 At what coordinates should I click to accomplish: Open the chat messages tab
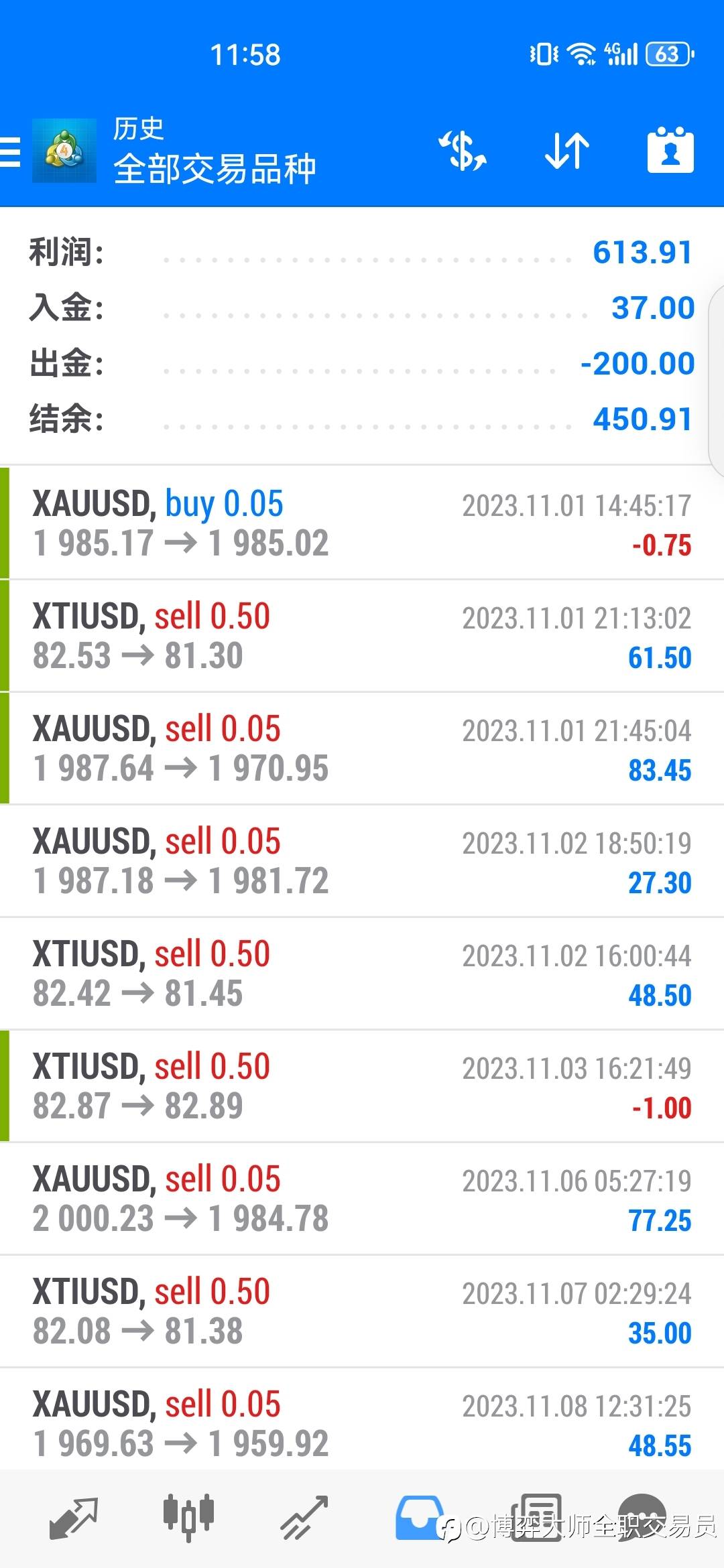pyautogui.click(x=642, y=1518)
